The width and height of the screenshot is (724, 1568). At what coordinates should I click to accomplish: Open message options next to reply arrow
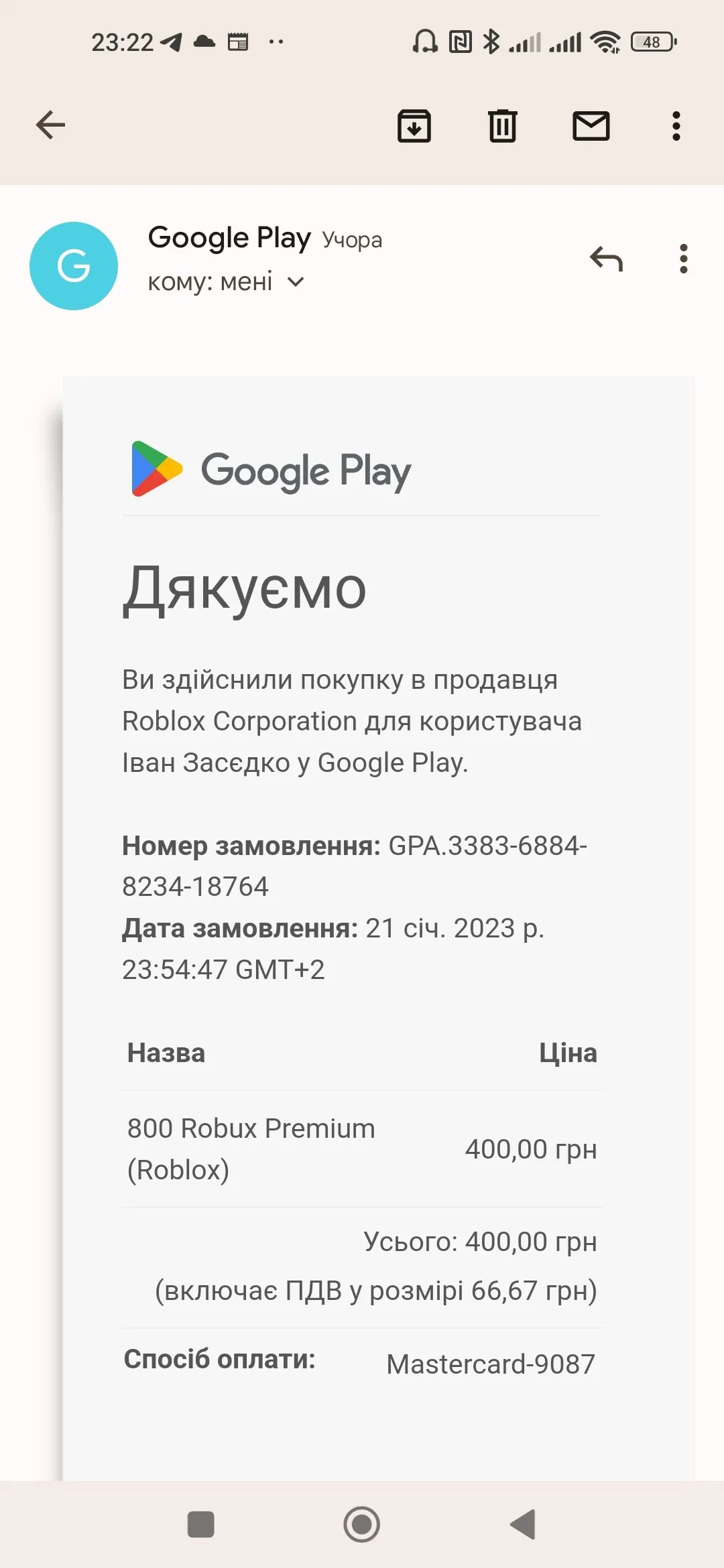coord(684,259)
